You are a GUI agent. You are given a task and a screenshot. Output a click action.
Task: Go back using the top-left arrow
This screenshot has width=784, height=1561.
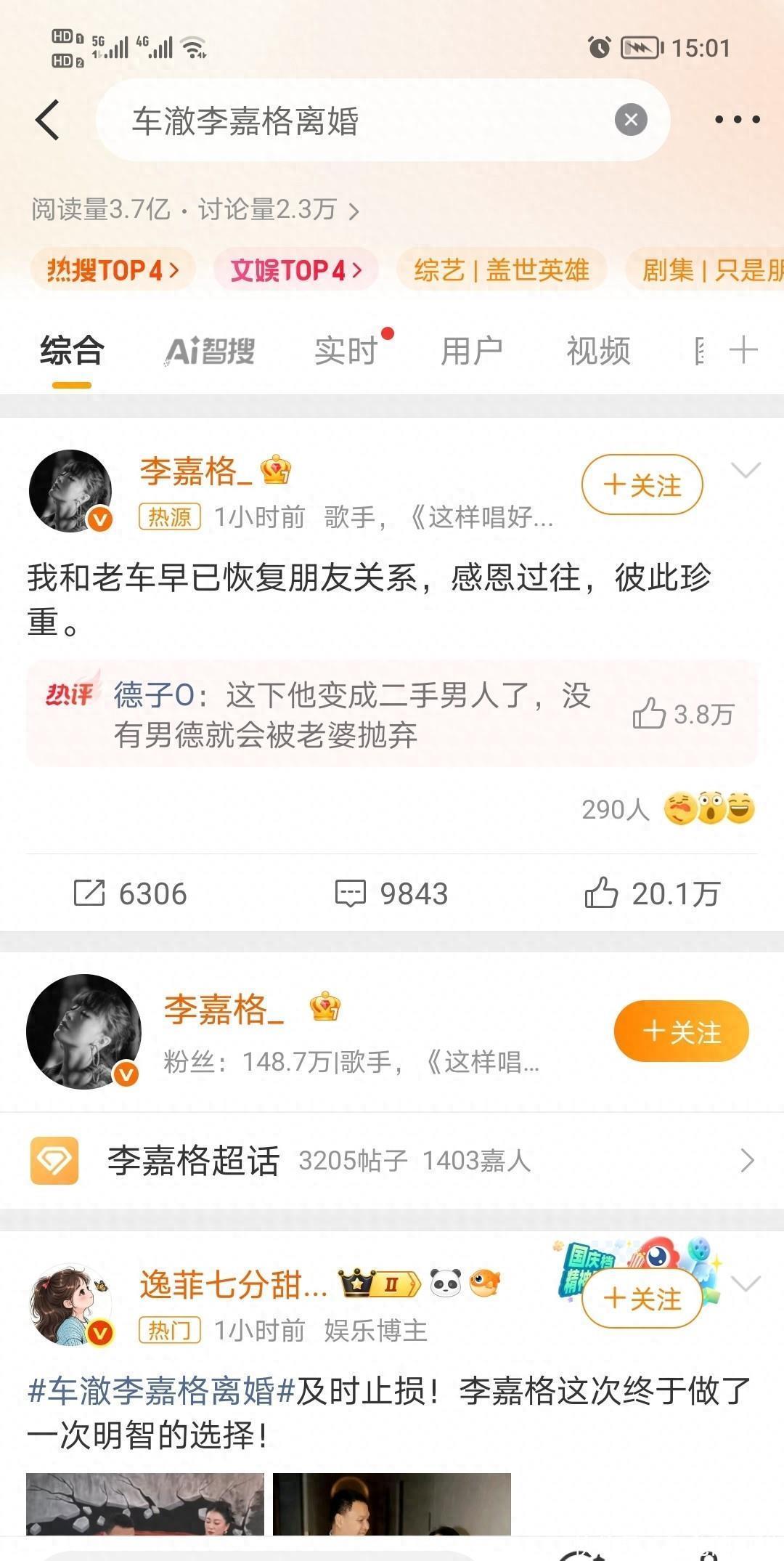pos(48,120)
